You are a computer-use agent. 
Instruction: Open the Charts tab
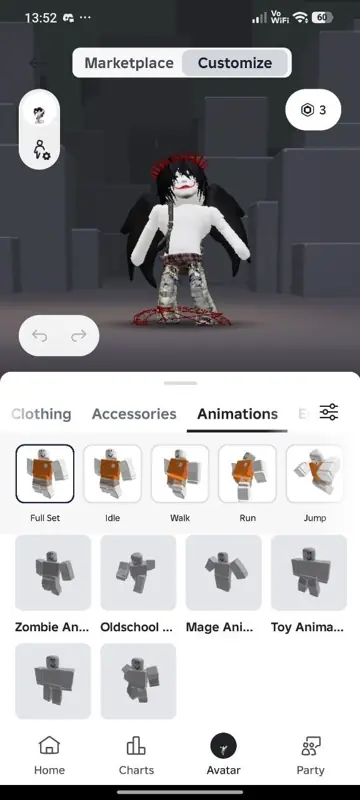(x=136, y=756)
